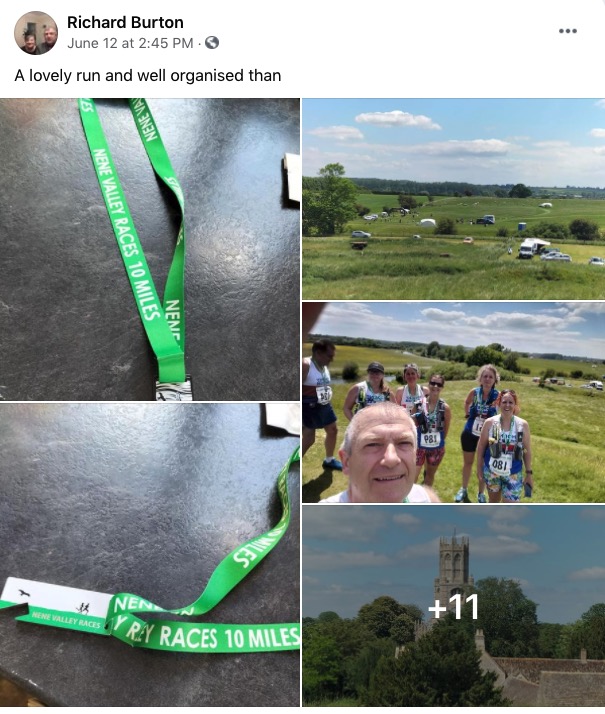Open the post's three-dot options menu

point(568,31)
